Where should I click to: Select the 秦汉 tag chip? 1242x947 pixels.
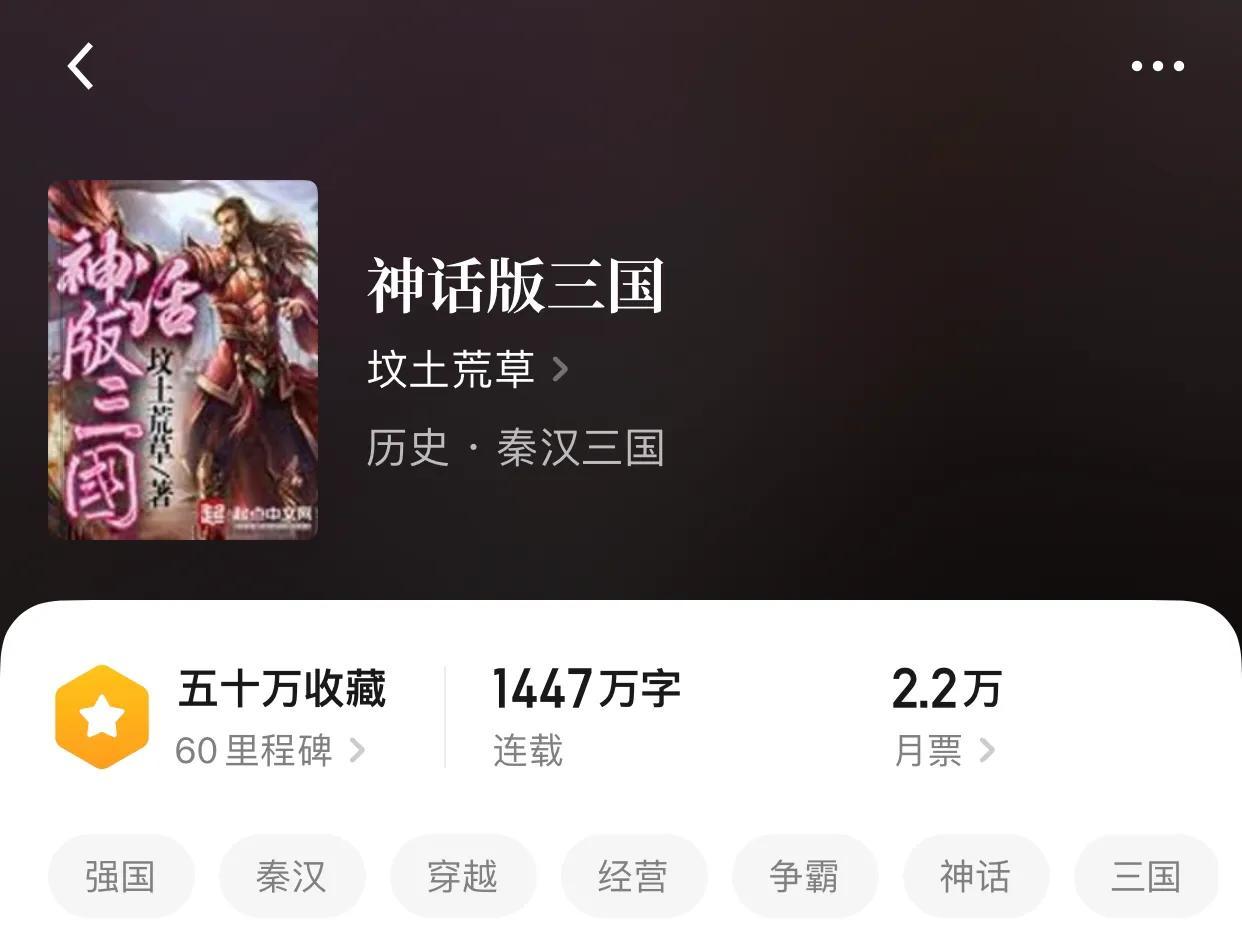coord(291,877)
